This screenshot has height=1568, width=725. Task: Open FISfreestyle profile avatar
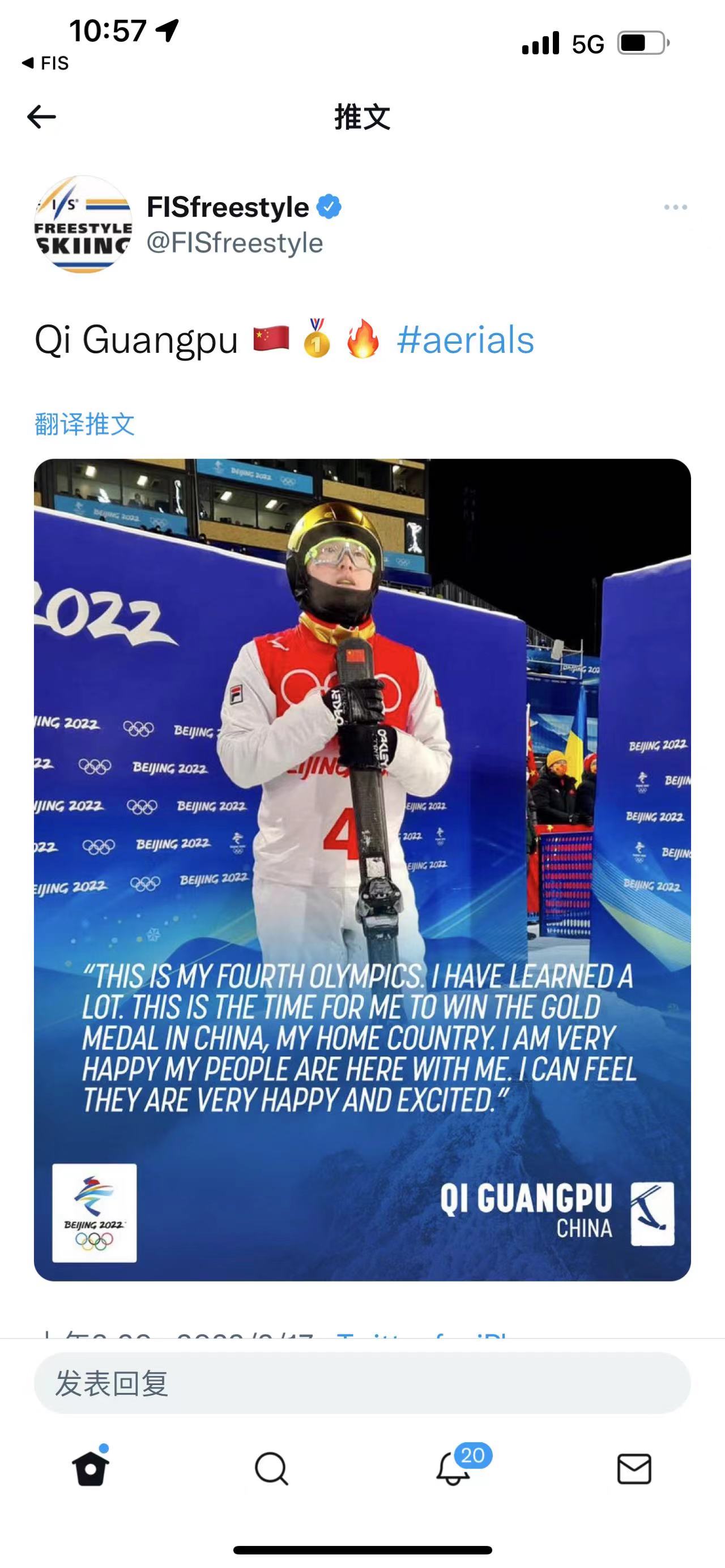coord(83,224)
